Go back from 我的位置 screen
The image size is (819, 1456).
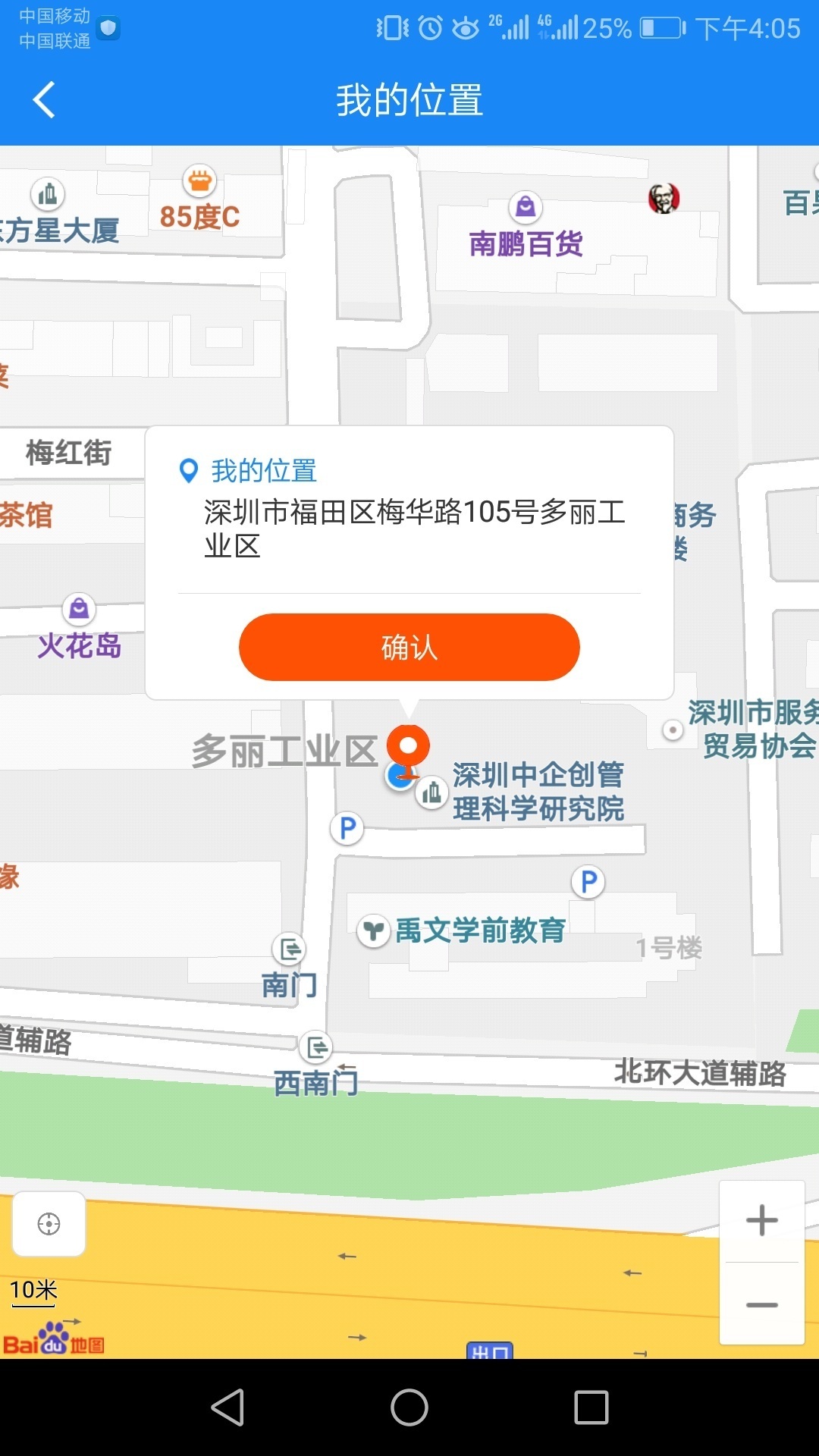(x=44, y=100)
